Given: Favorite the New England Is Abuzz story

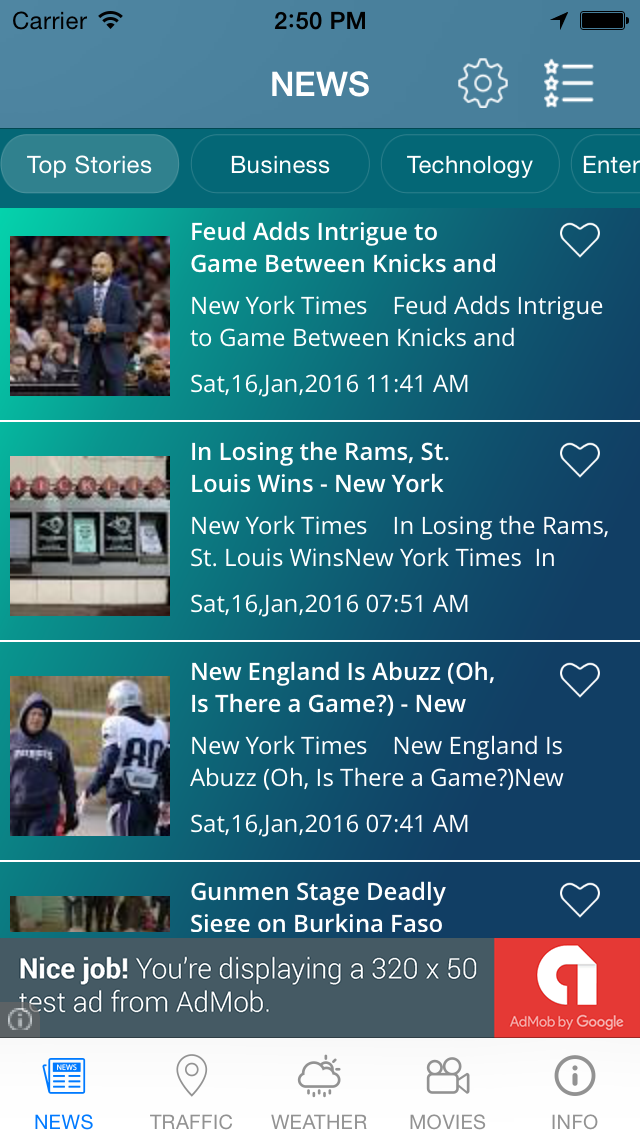Looking at the screenshot, I should (580, 680).
